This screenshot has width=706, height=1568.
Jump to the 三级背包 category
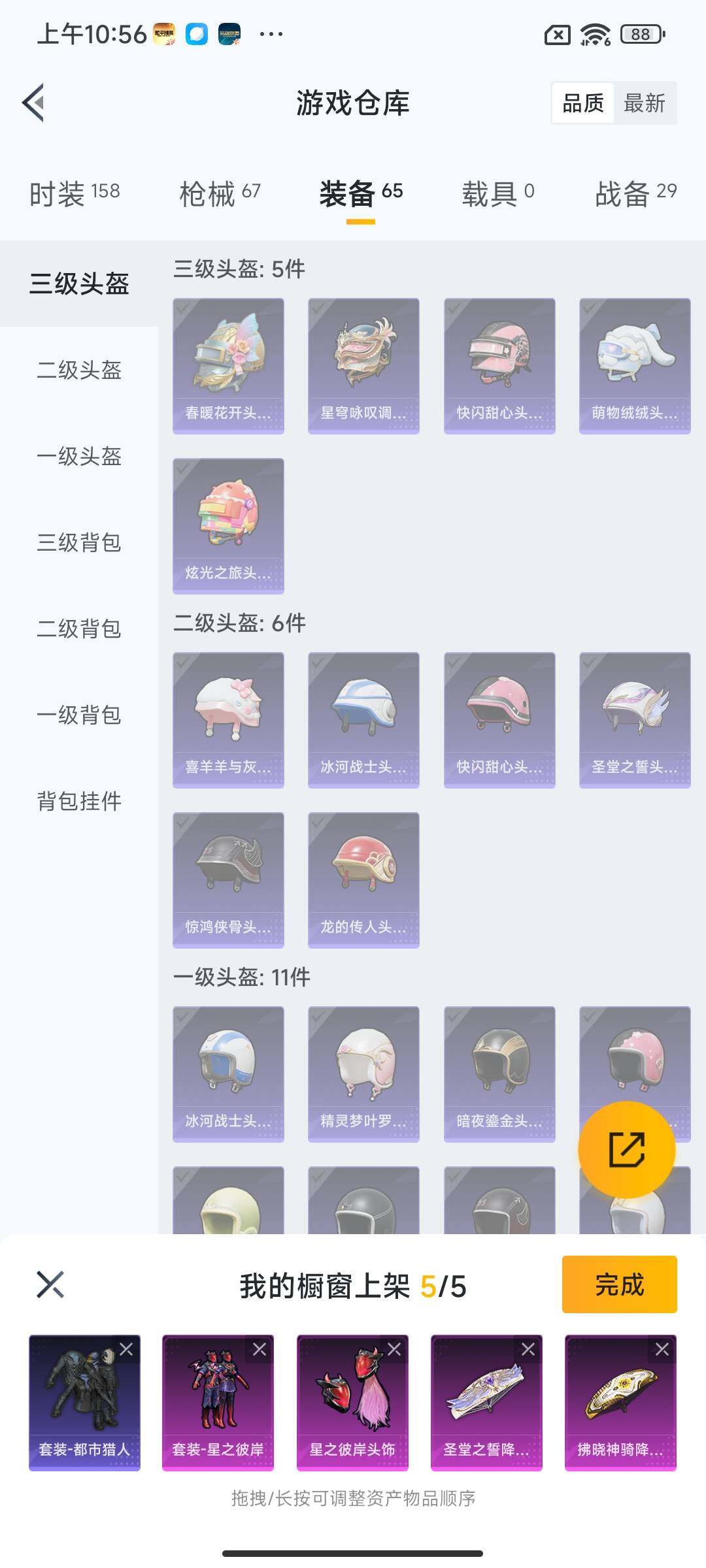[79, 543]
